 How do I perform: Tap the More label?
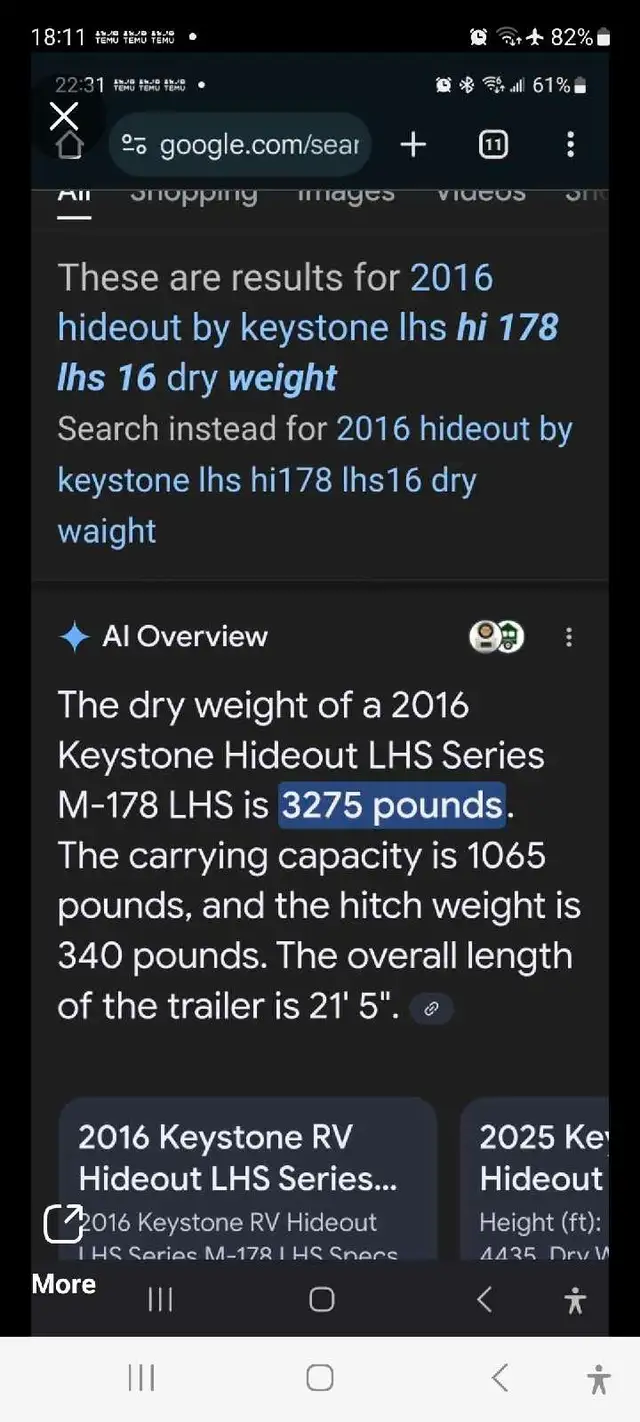click(x=63, y=1284)
